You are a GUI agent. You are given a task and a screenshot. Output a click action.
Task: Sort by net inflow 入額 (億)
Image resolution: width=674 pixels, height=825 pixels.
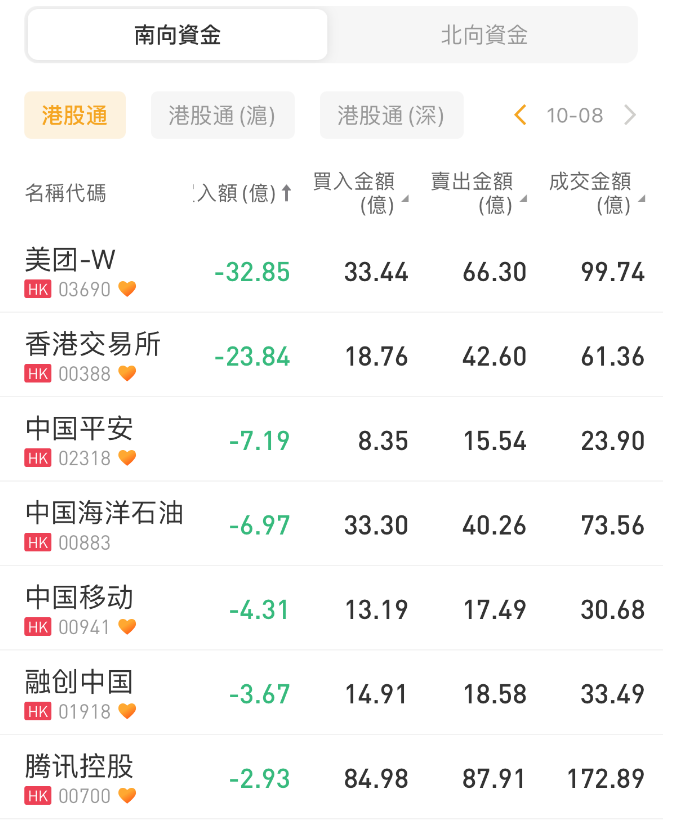pyautogui.click(x=243, y=193)
